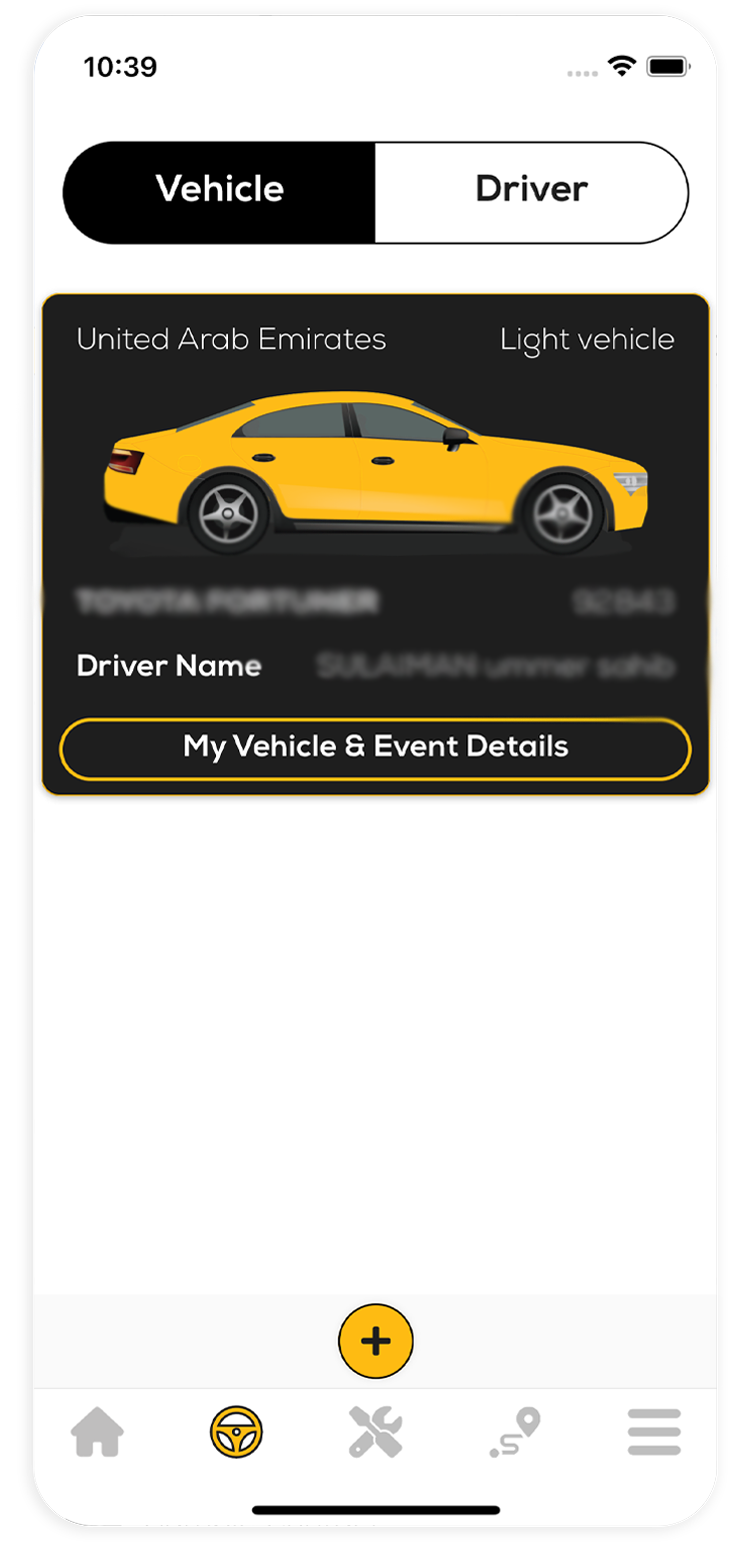Open the steering wheel tab

pos(236,1432)
